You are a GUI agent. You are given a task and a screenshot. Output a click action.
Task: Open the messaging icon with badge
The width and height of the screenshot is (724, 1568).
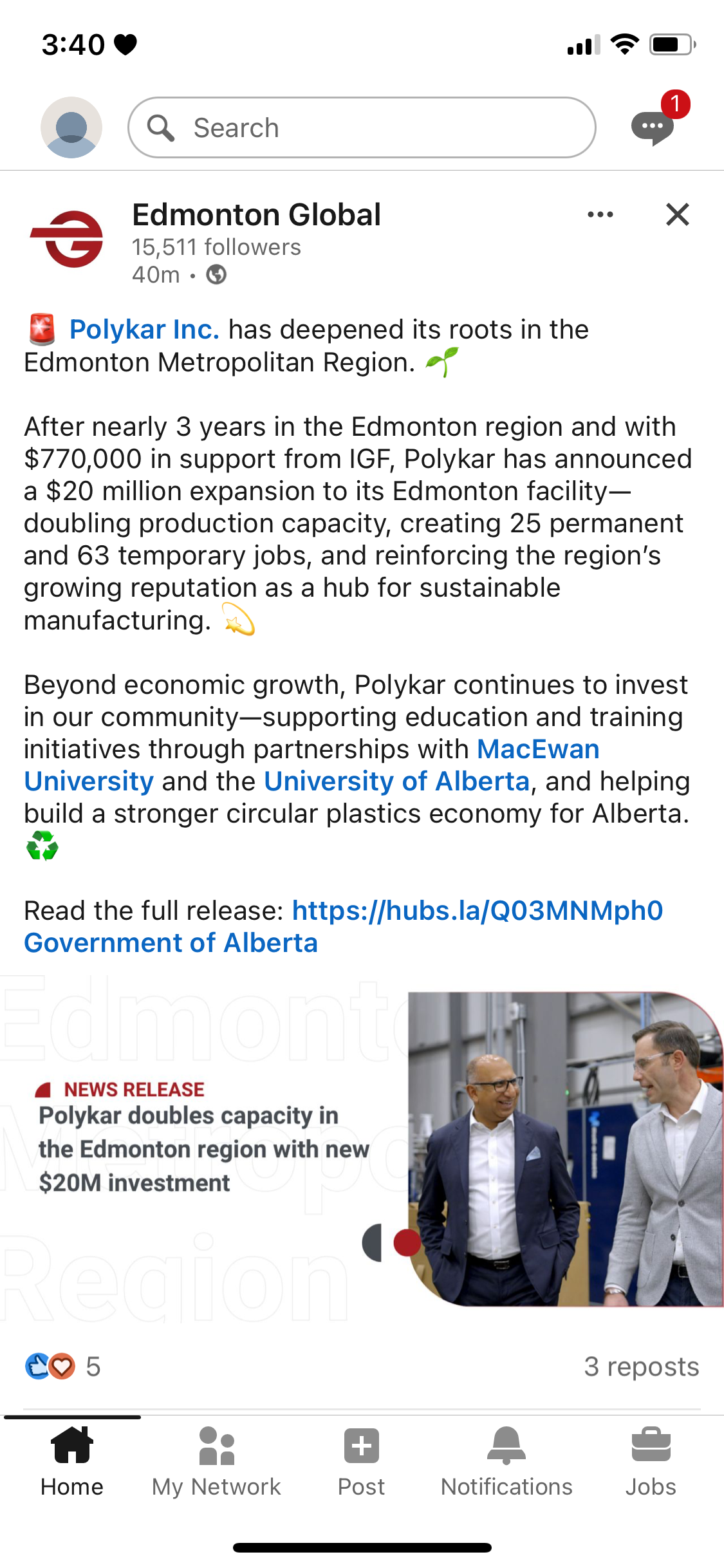(653, 126)
